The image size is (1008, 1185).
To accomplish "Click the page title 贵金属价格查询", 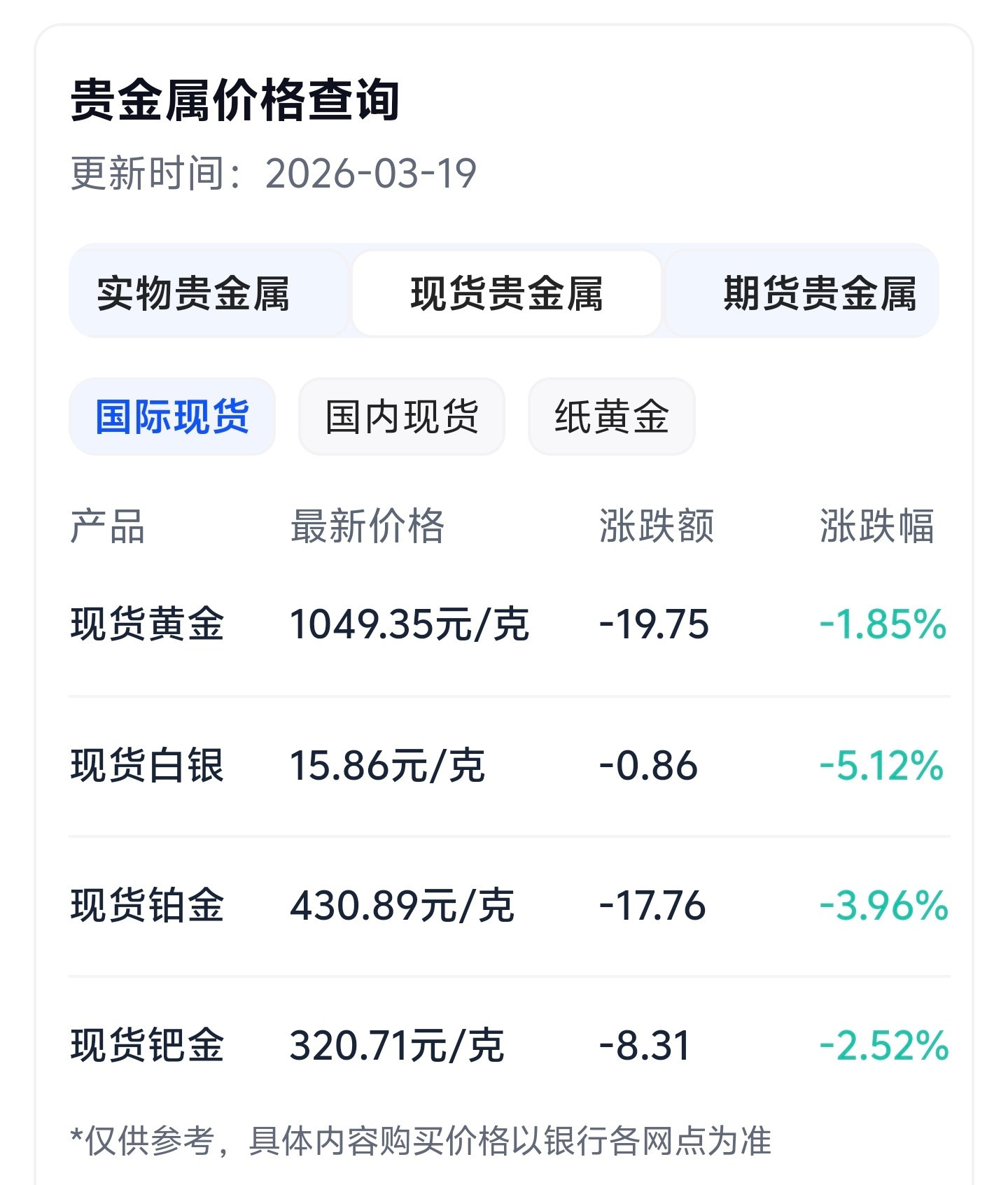I will tap(234, 101).
